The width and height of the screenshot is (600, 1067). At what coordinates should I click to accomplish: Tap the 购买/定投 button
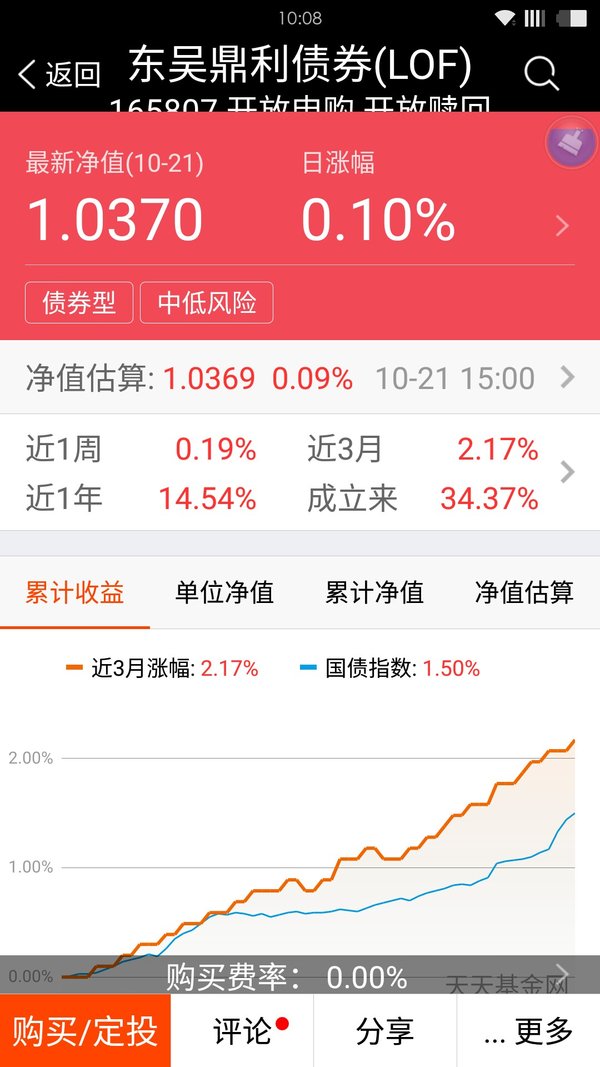point(85,1030)
